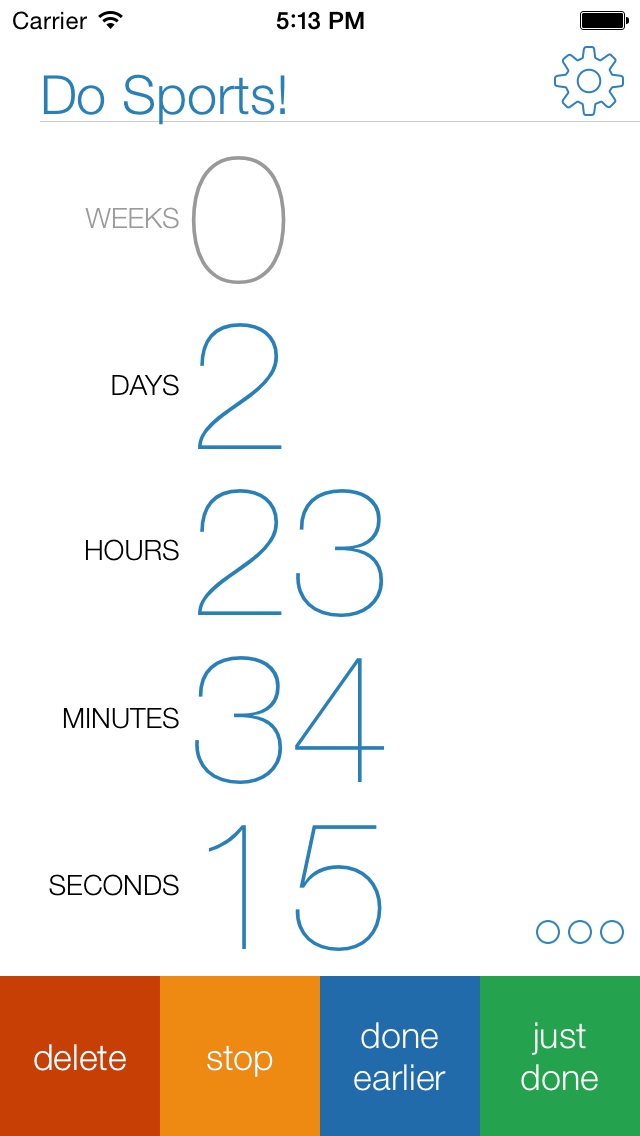Delete the Do Sports timer
Viewport: 640px width, 1136px height.
(80, 1056)
